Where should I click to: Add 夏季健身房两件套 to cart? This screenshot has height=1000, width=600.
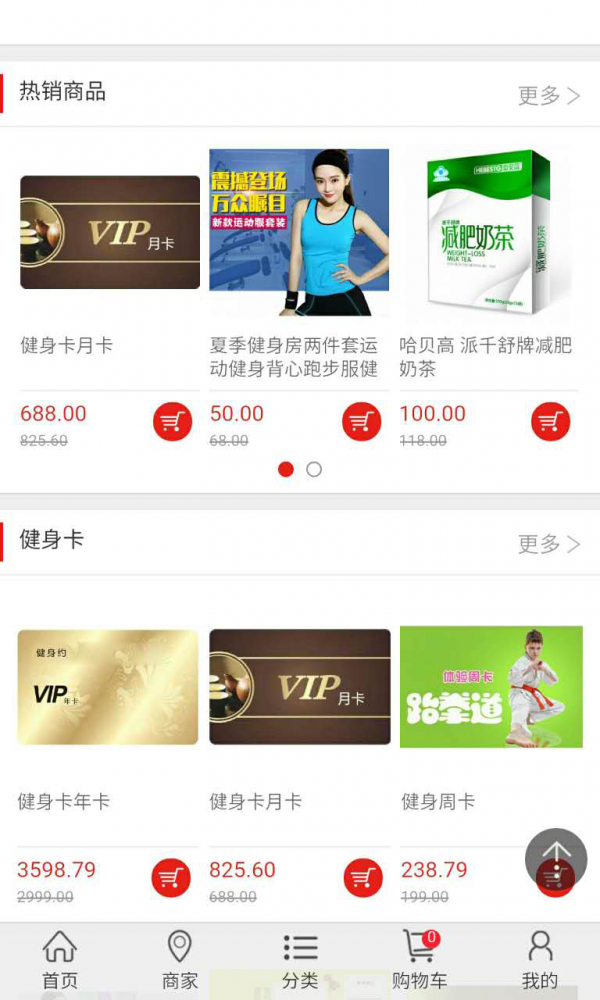[361, 422]
